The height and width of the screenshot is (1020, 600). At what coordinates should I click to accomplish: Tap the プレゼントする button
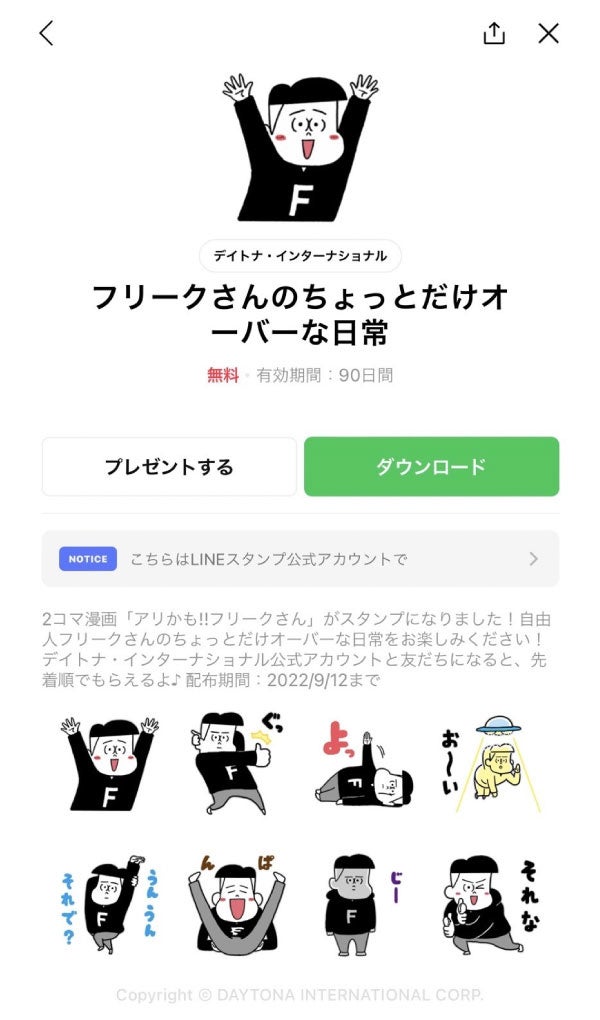click(169, 467)
